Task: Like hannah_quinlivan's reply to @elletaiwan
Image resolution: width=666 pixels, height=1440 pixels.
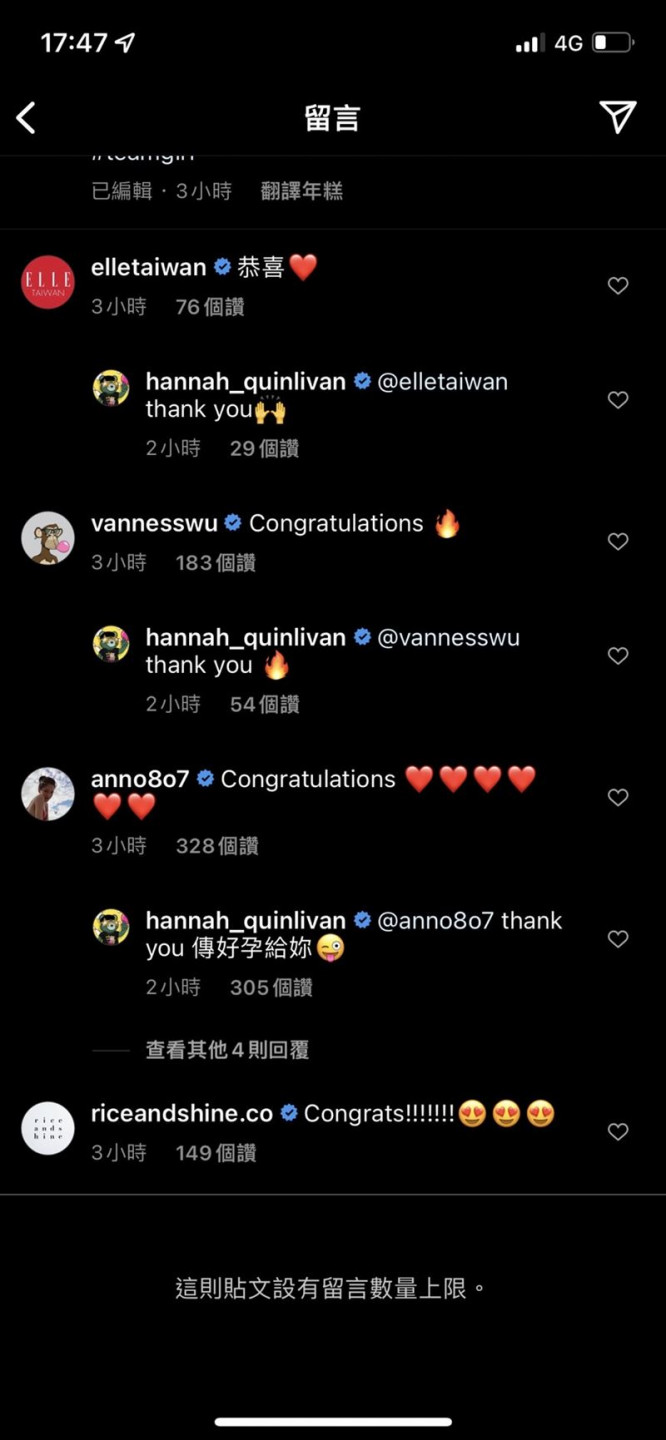Action: point(618,400)
